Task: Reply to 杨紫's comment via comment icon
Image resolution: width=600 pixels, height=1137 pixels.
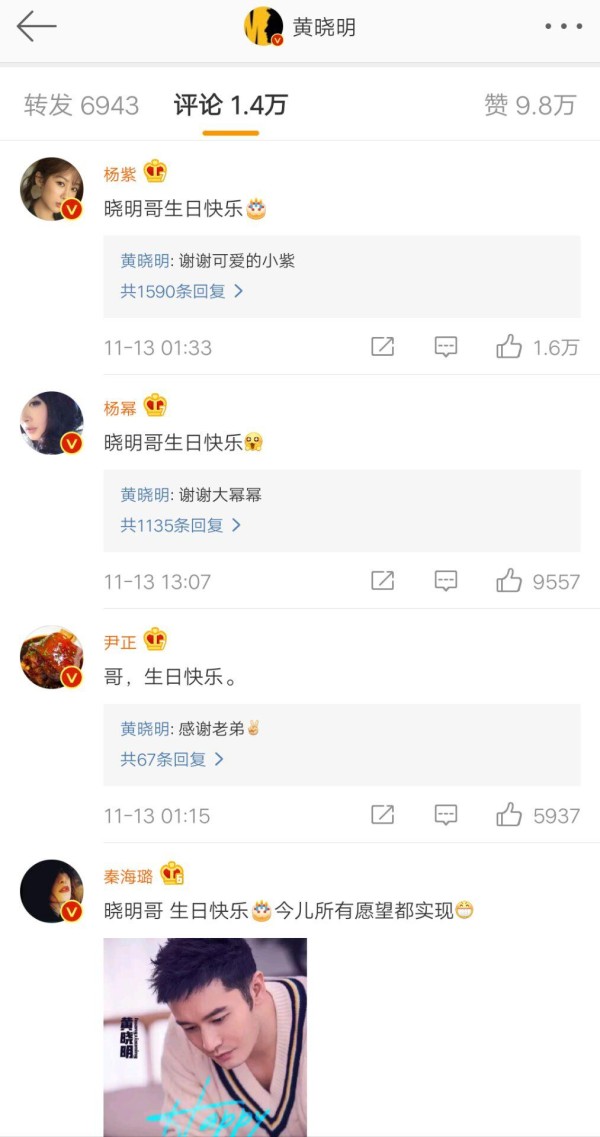Action: pyautogui.click(x=445, y=347)
